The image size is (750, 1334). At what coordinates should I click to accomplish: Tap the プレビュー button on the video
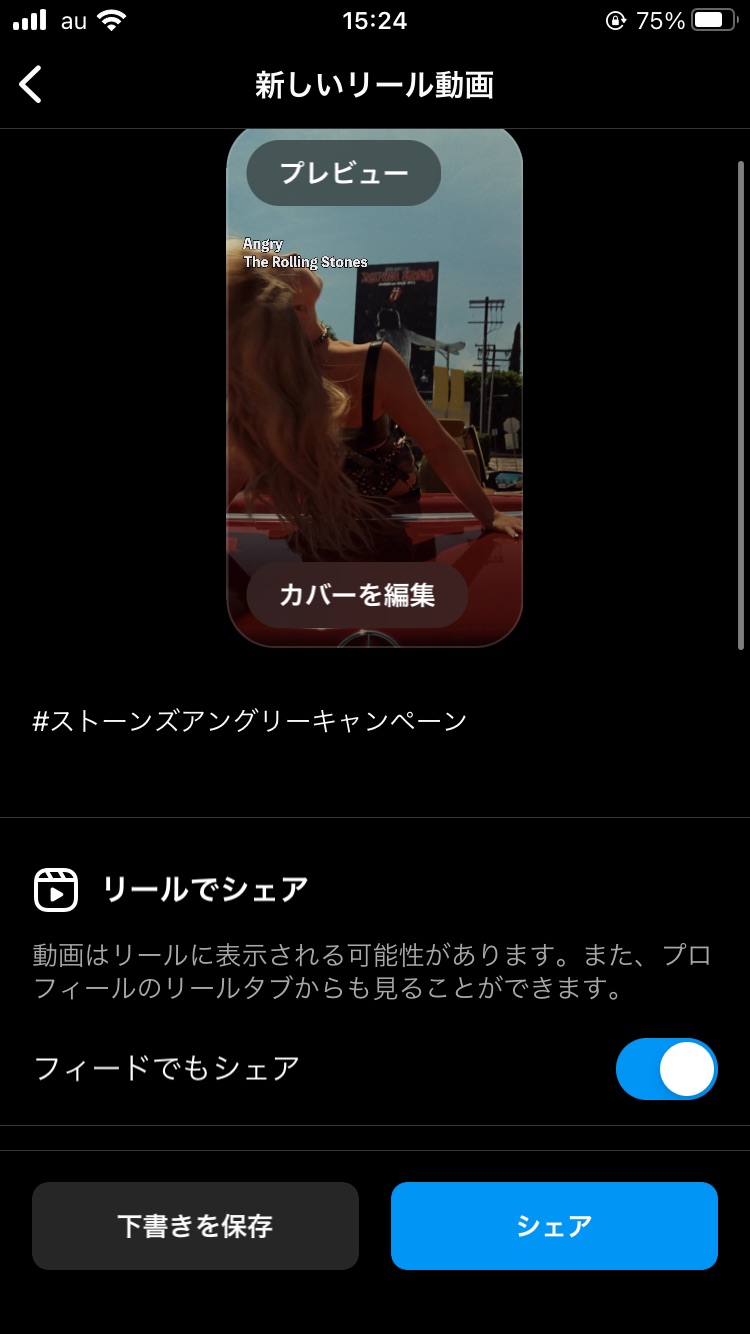(344, 173)
